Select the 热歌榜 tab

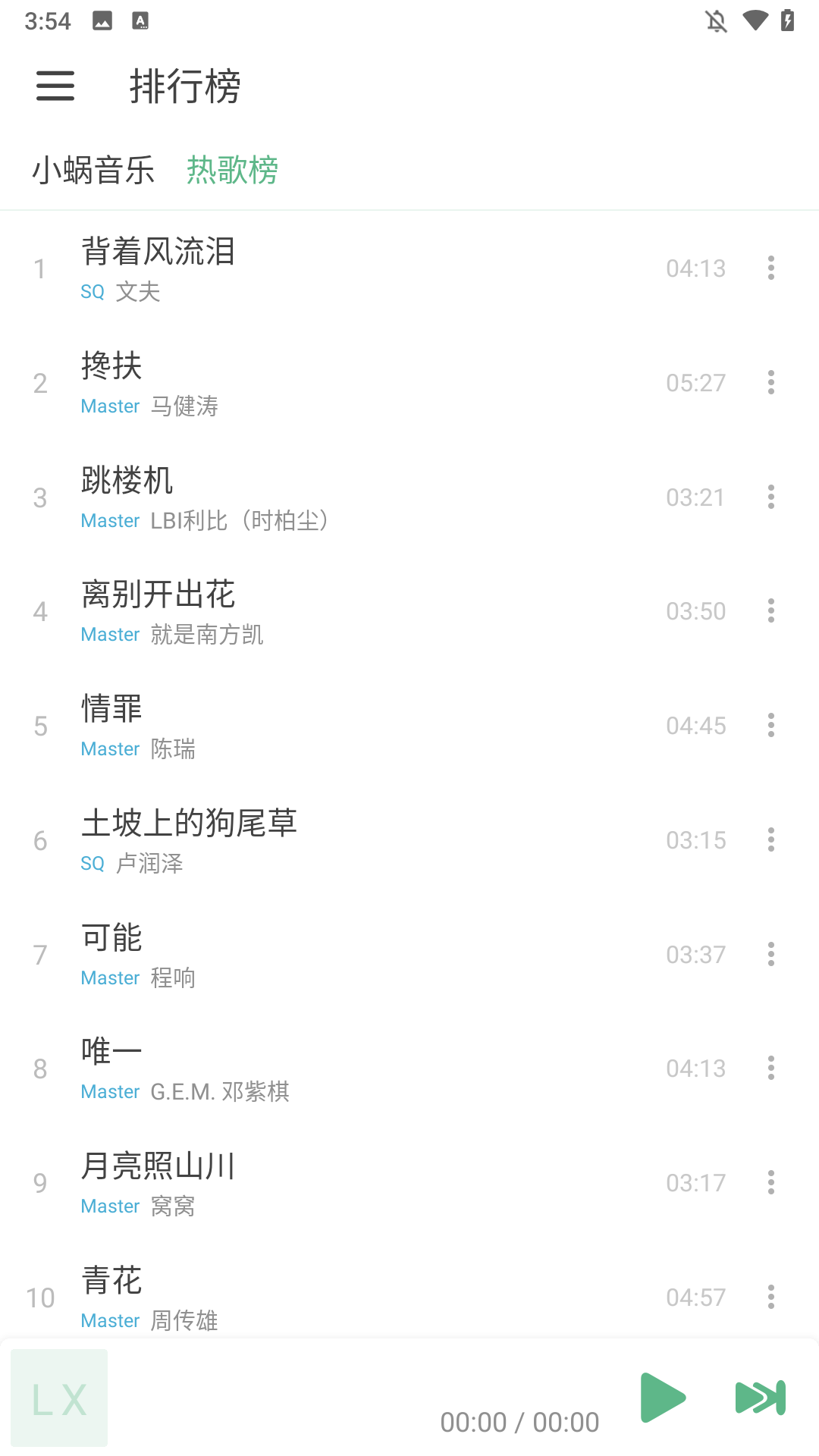pos(232,171)
